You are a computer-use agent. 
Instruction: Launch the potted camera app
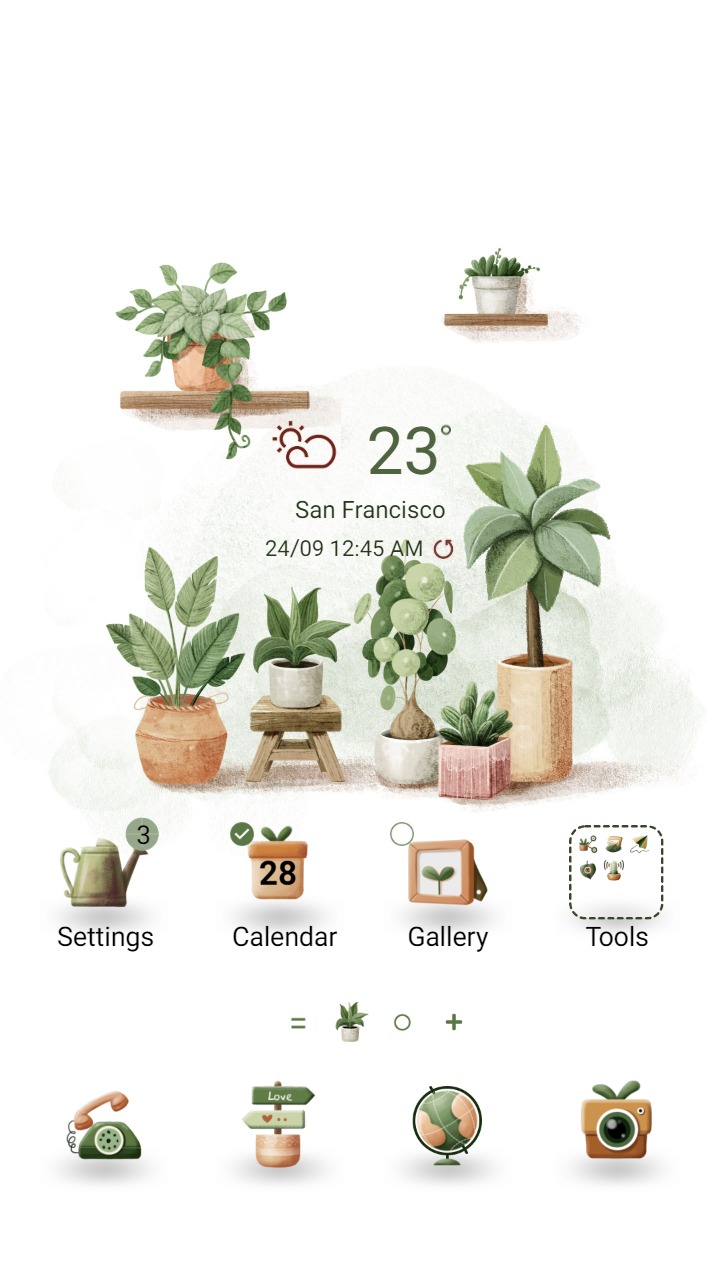click(x=615, y=1122)
